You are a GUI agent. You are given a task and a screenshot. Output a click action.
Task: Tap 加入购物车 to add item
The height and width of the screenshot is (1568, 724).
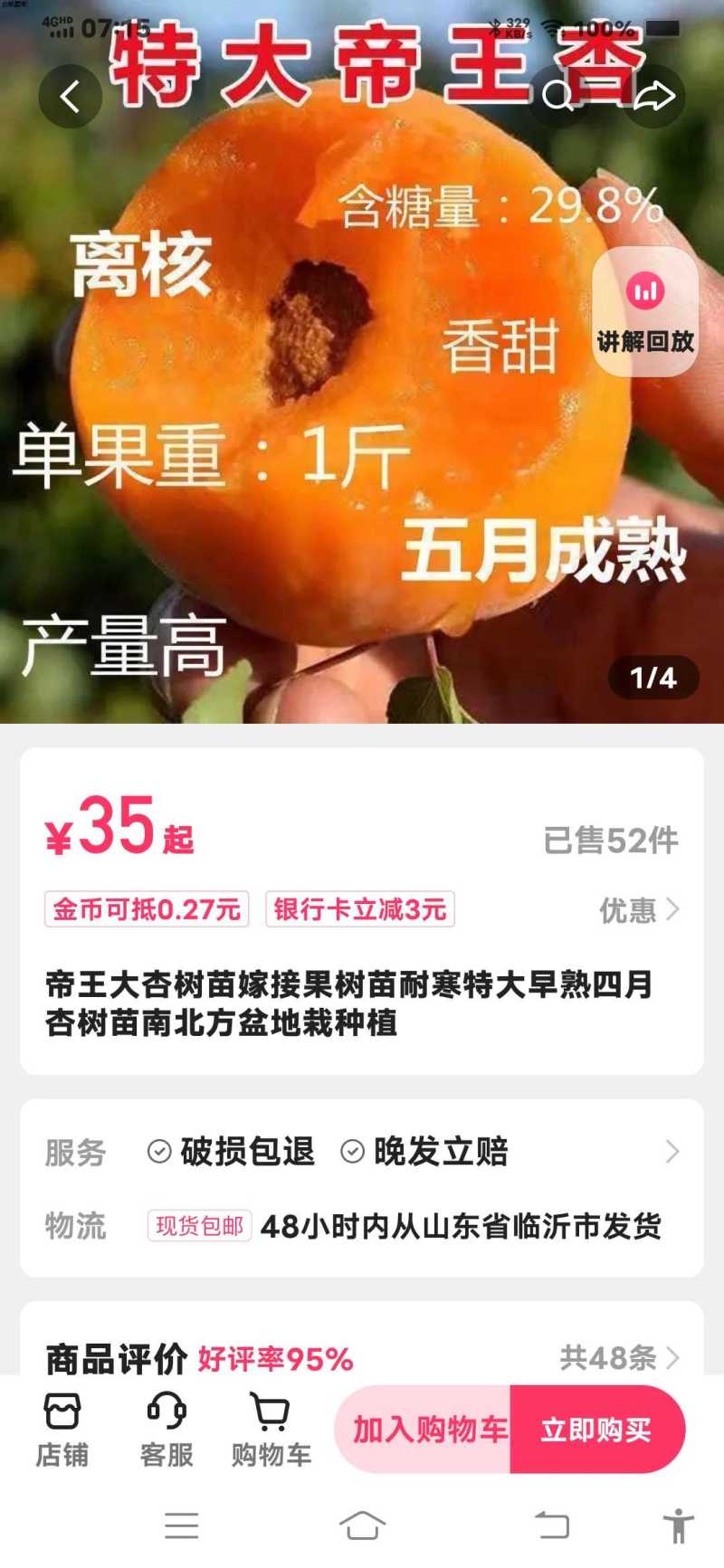click(x=429, y=1430)
